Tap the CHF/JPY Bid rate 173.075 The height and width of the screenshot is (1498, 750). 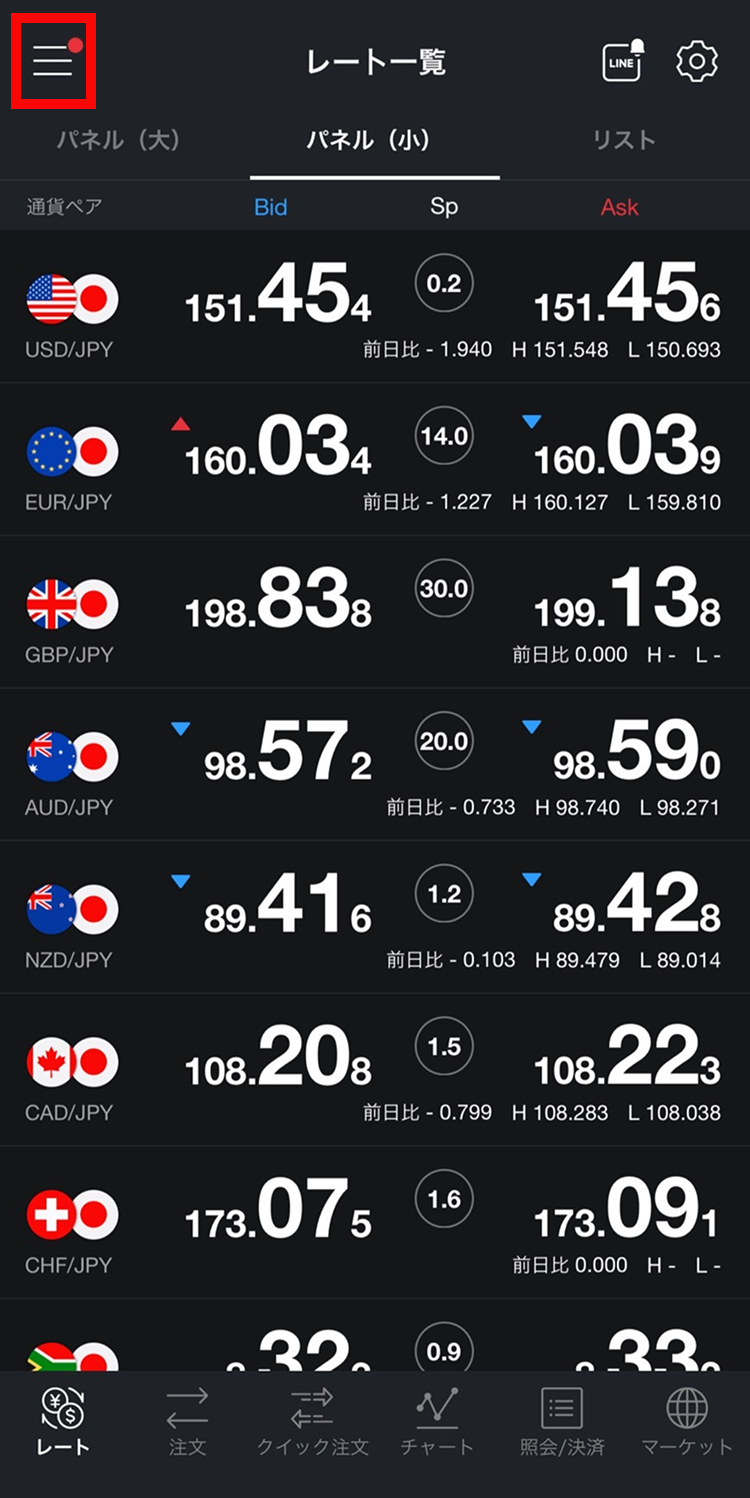pyautogui.click(x=278, y=1213)
